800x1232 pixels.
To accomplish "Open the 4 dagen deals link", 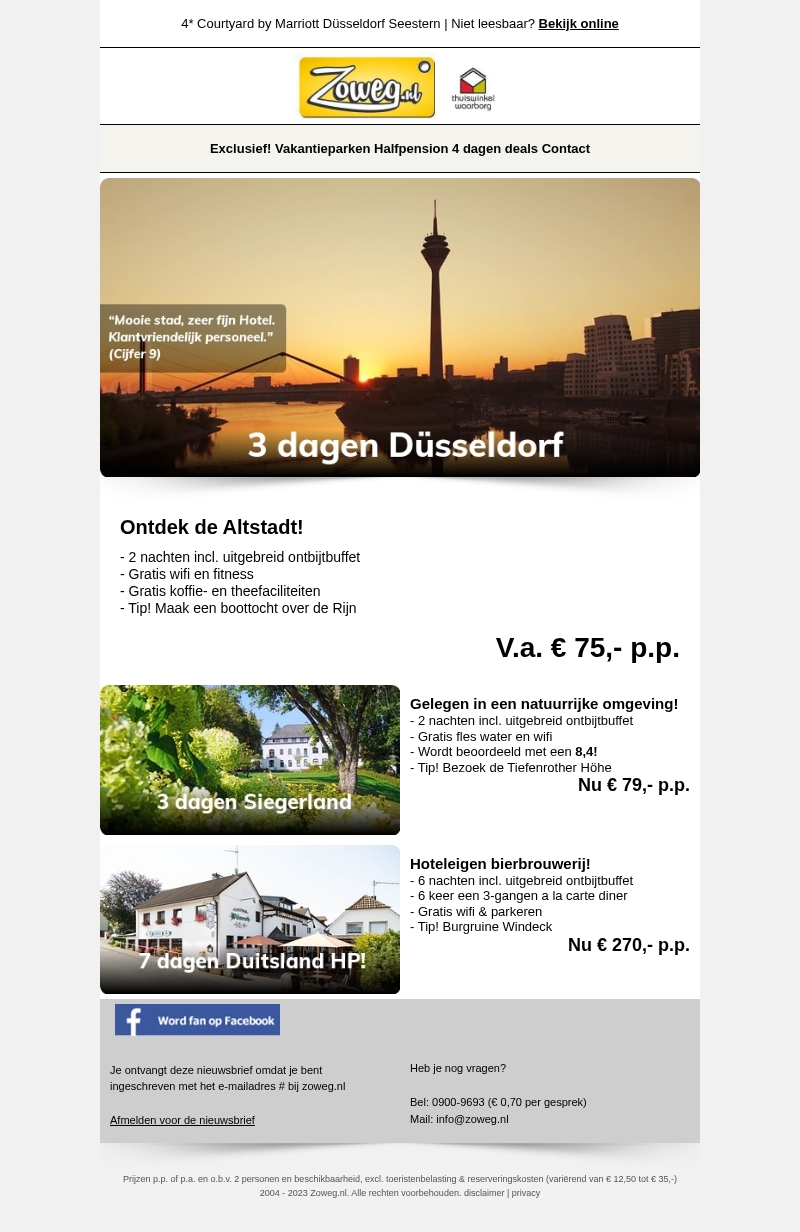I will tap(494, 149).
